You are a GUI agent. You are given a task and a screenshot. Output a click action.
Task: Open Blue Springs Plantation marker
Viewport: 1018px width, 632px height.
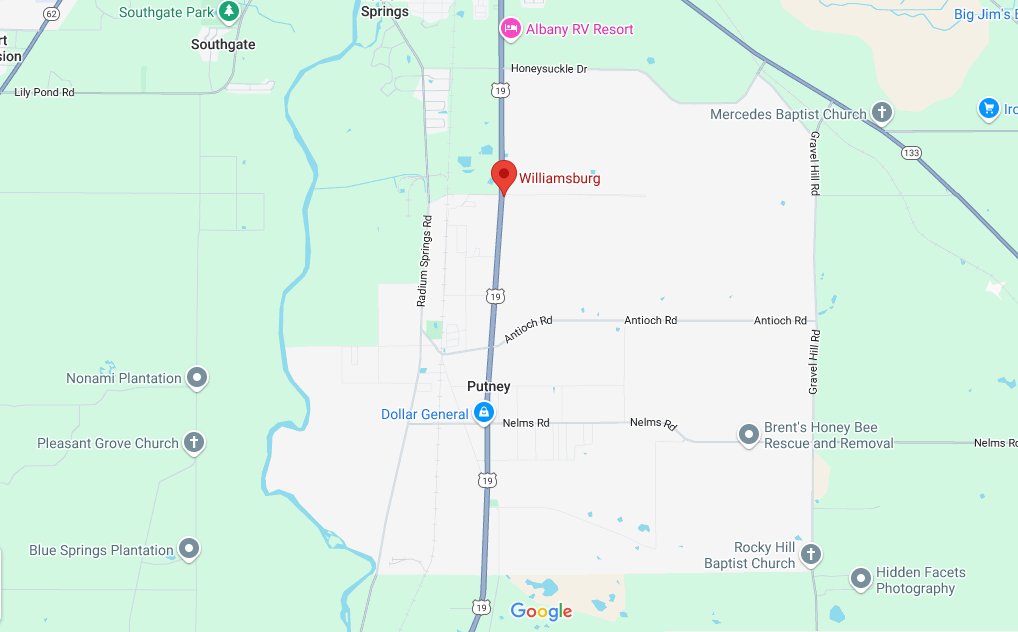click(189, 549)
